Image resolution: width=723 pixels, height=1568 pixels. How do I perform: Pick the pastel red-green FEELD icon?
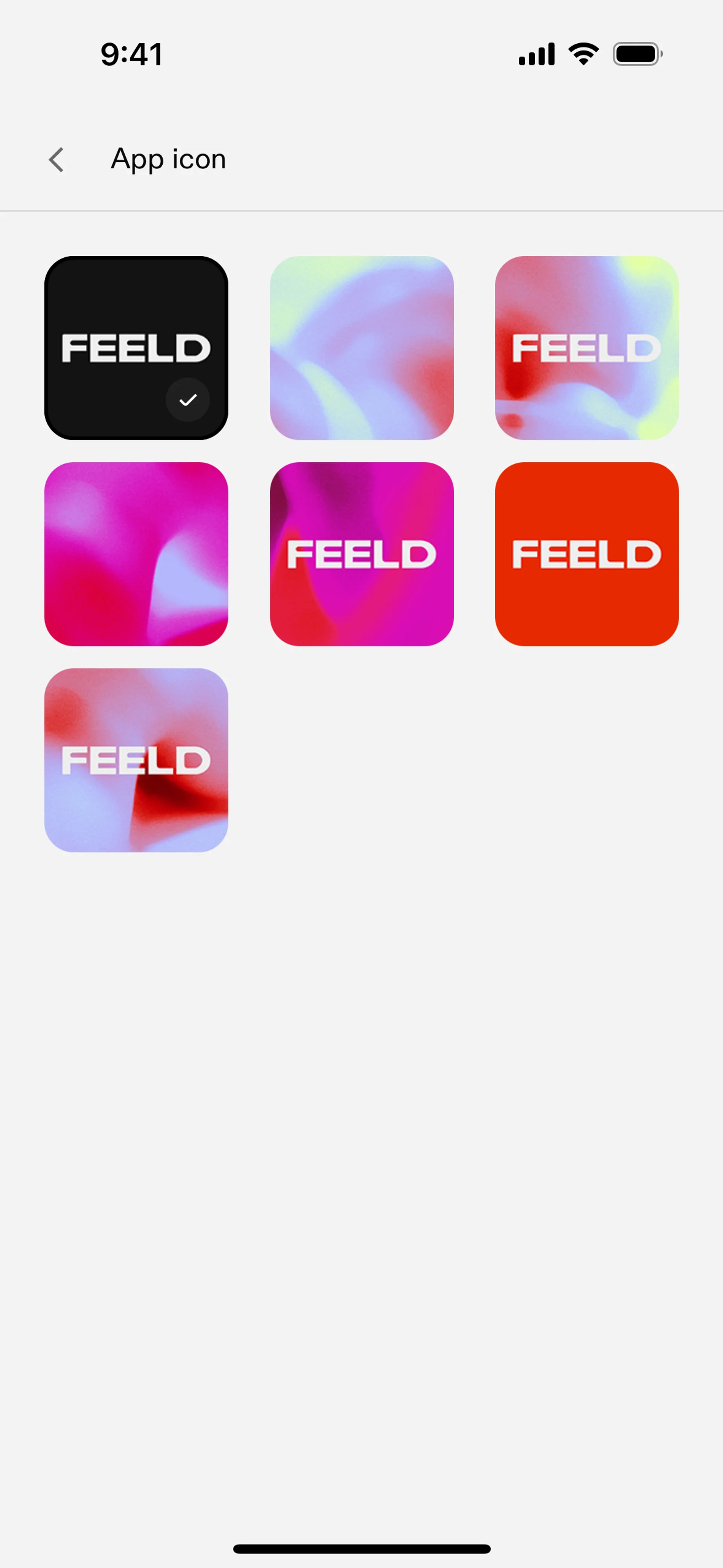pos(587,348)
